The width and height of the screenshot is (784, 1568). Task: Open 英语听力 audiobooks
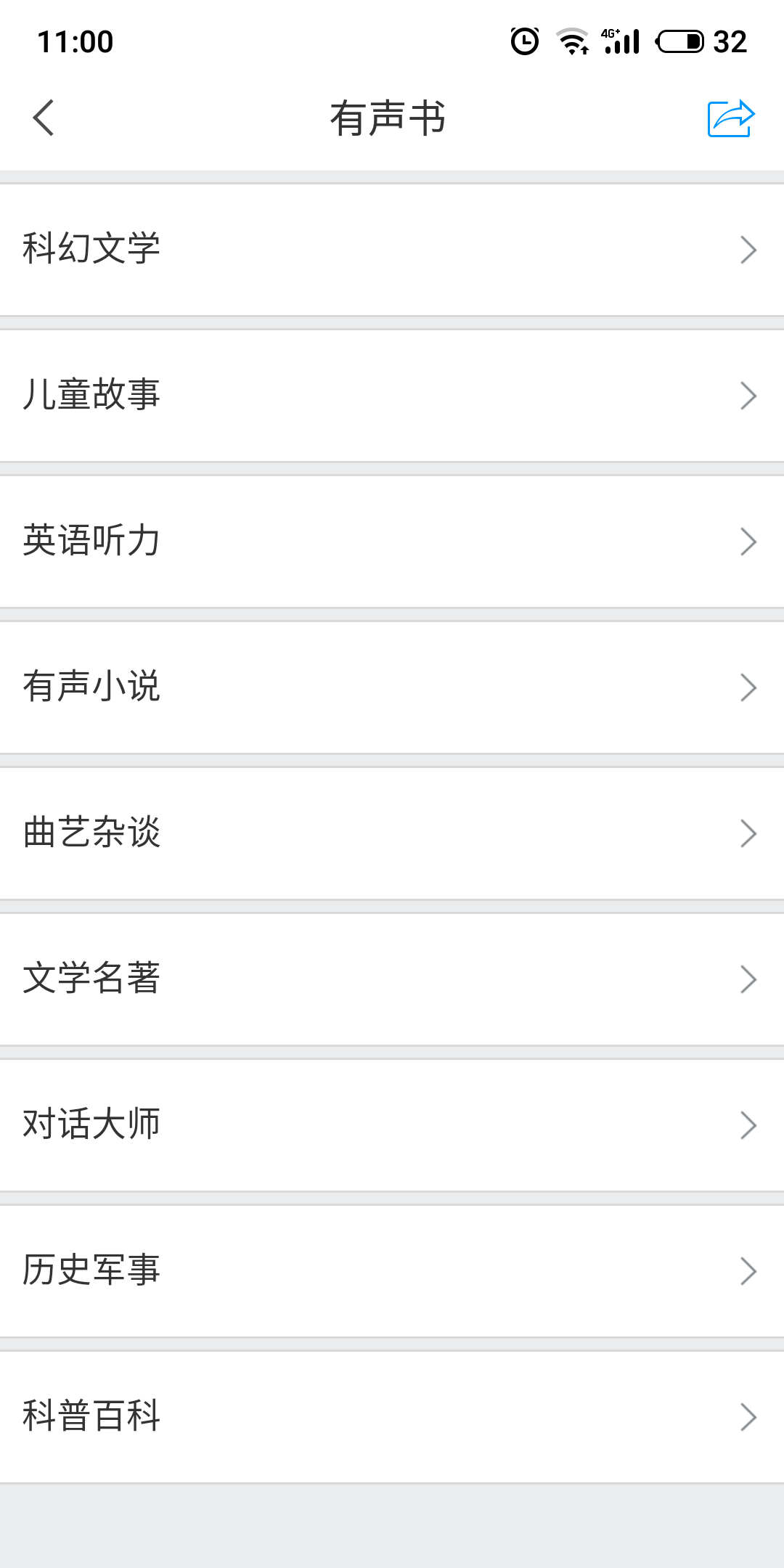(392, 542)
